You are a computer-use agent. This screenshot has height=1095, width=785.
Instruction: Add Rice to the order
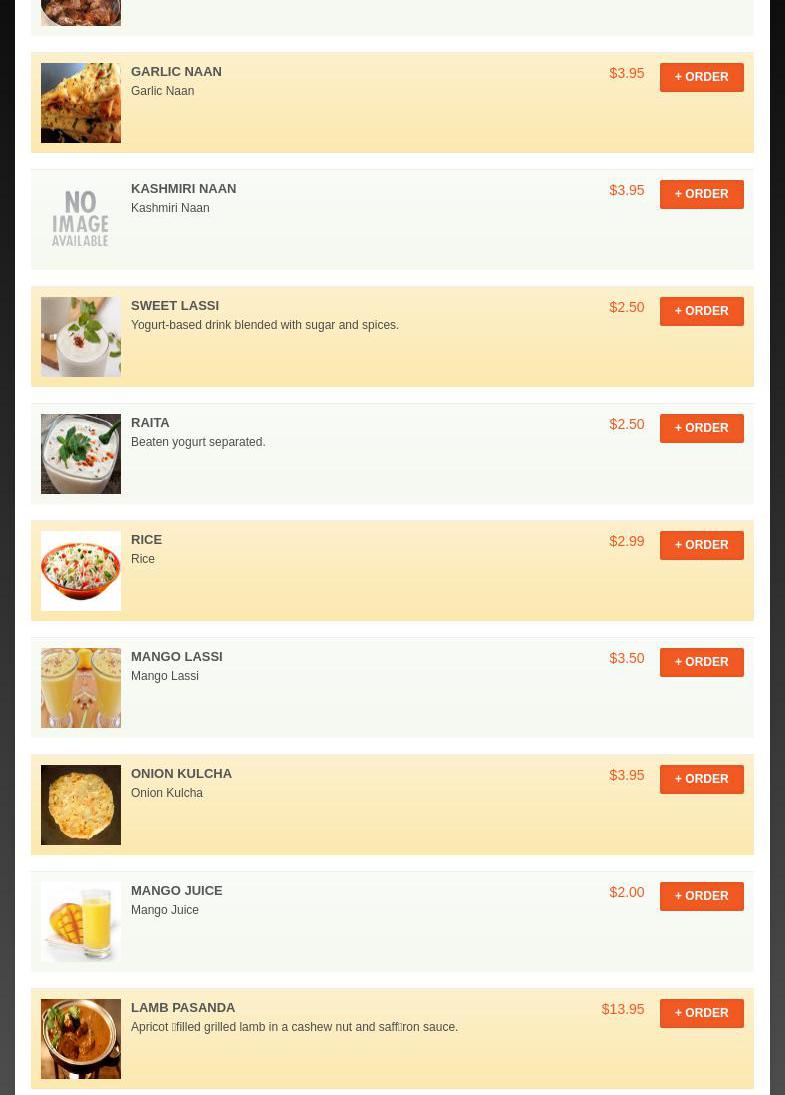[701, 545]
